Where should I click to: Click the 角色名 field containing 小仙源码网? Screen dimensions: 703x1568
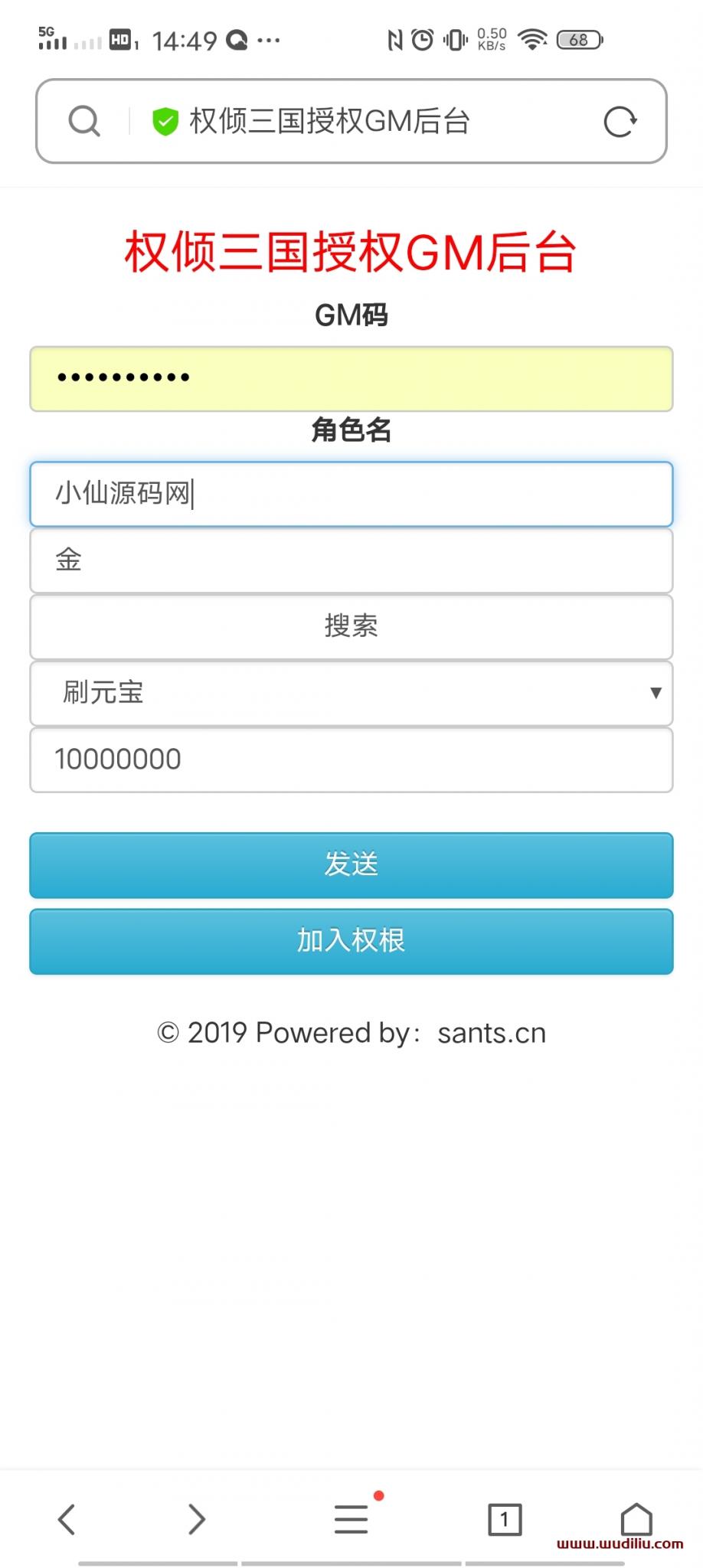[351, 494]
